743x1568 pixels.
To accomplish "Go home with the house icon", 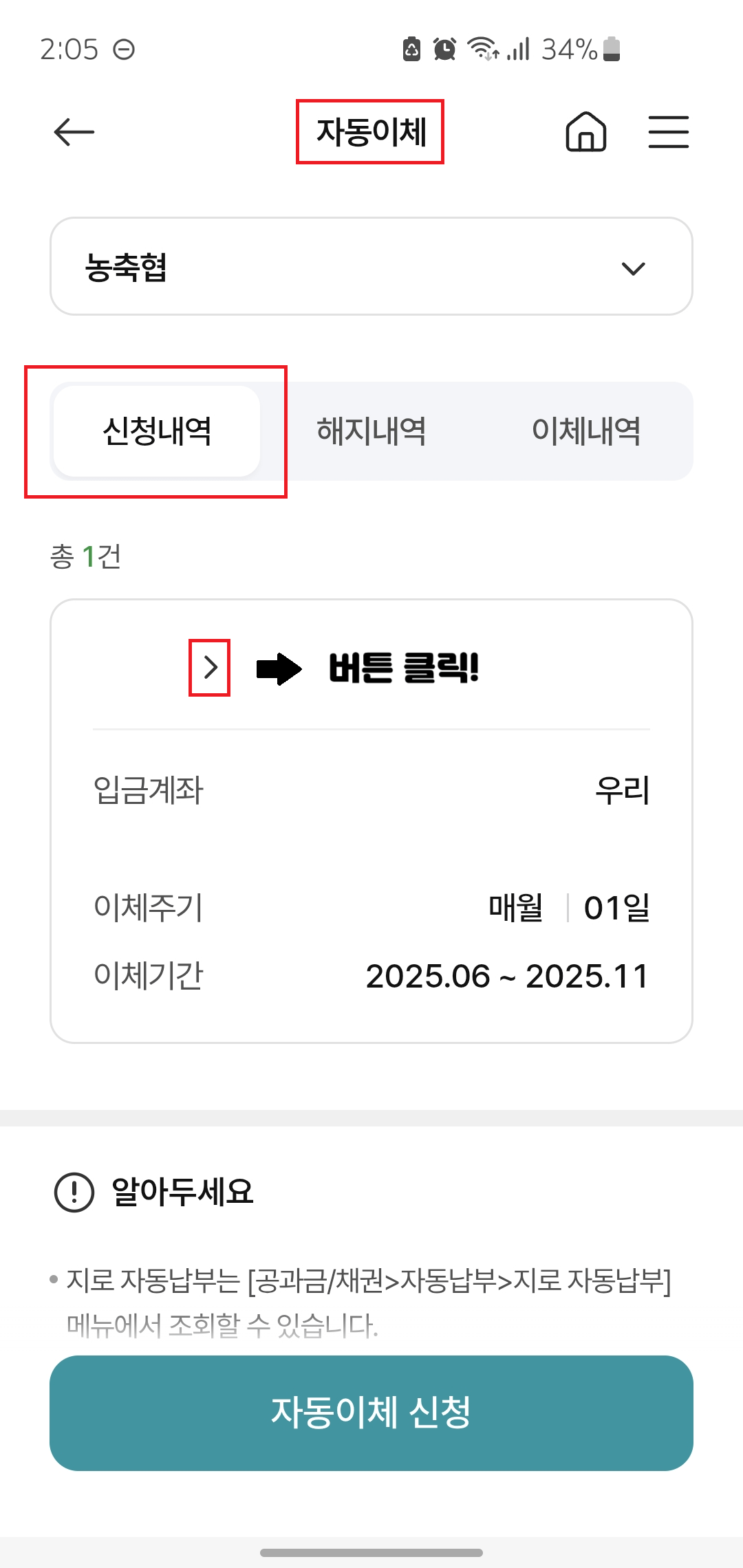I will pos(585,132).
